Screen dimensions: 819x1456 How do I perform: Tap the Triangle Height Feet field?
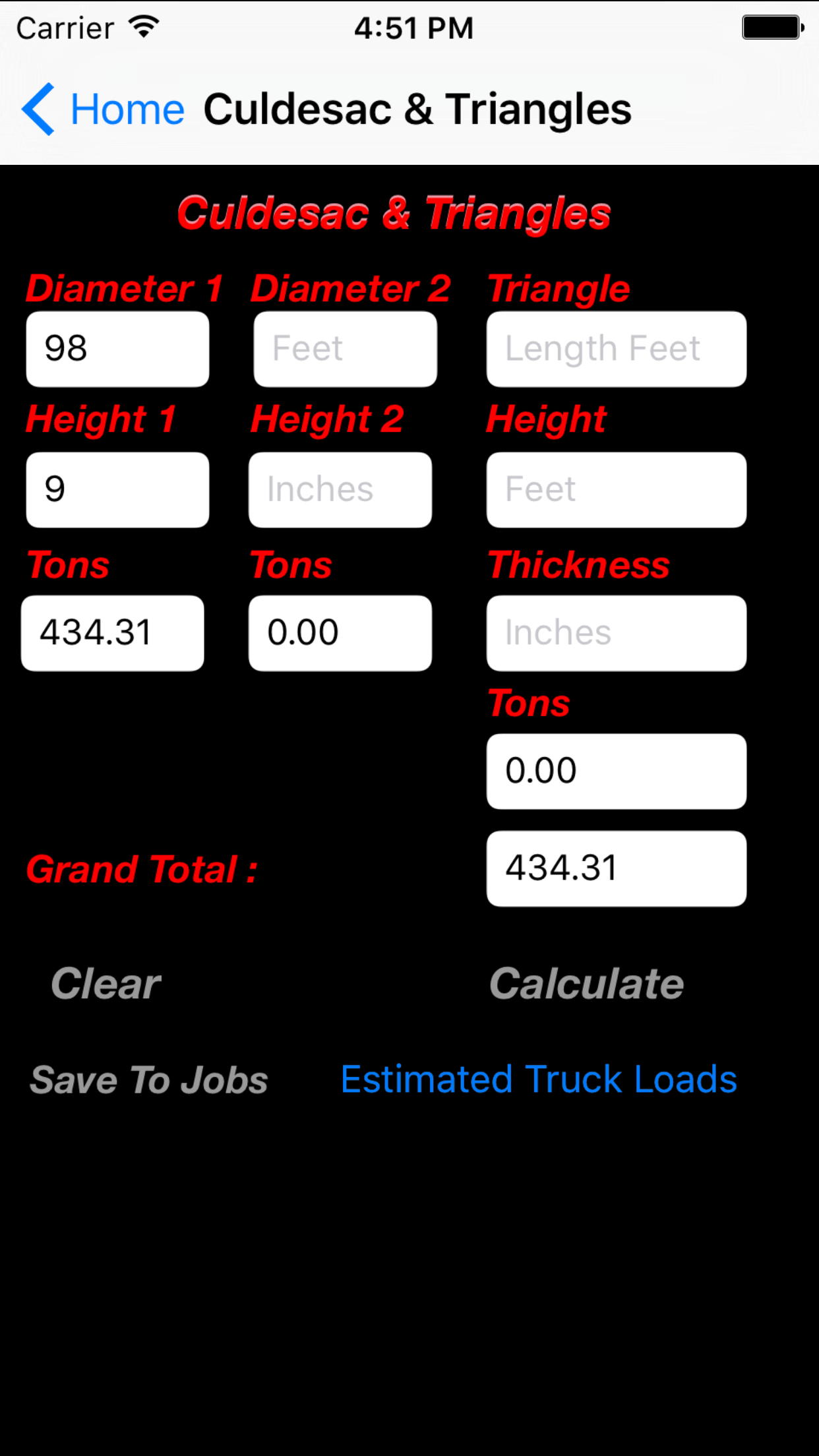pyautogui.click(x=616, y=489)
